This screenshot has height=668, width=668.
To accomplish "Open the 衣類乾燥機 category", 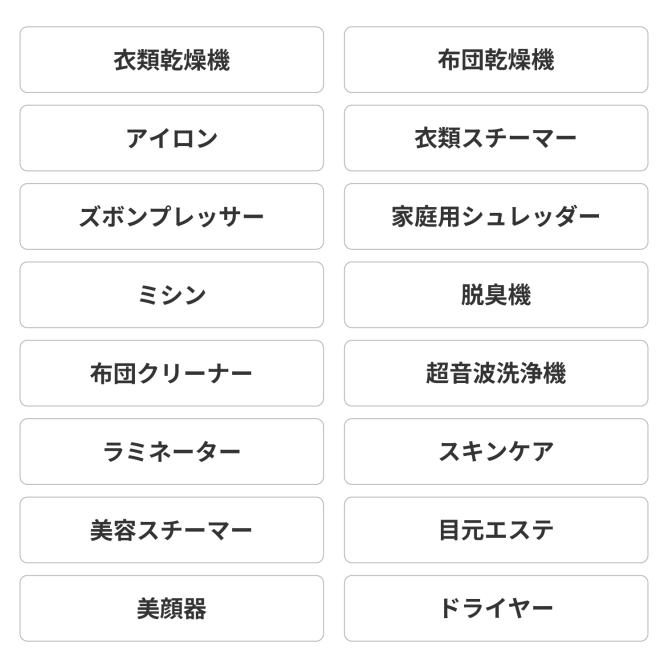I will (171, 60).
